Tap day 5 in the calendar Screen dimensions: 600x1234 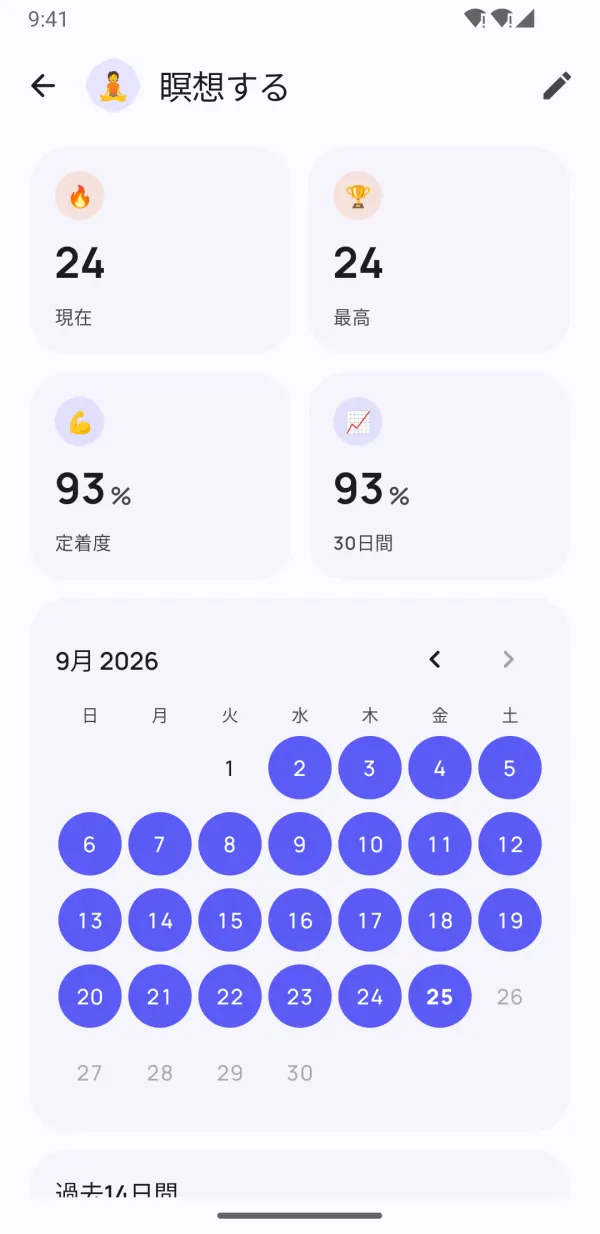[x=510, y=768]
